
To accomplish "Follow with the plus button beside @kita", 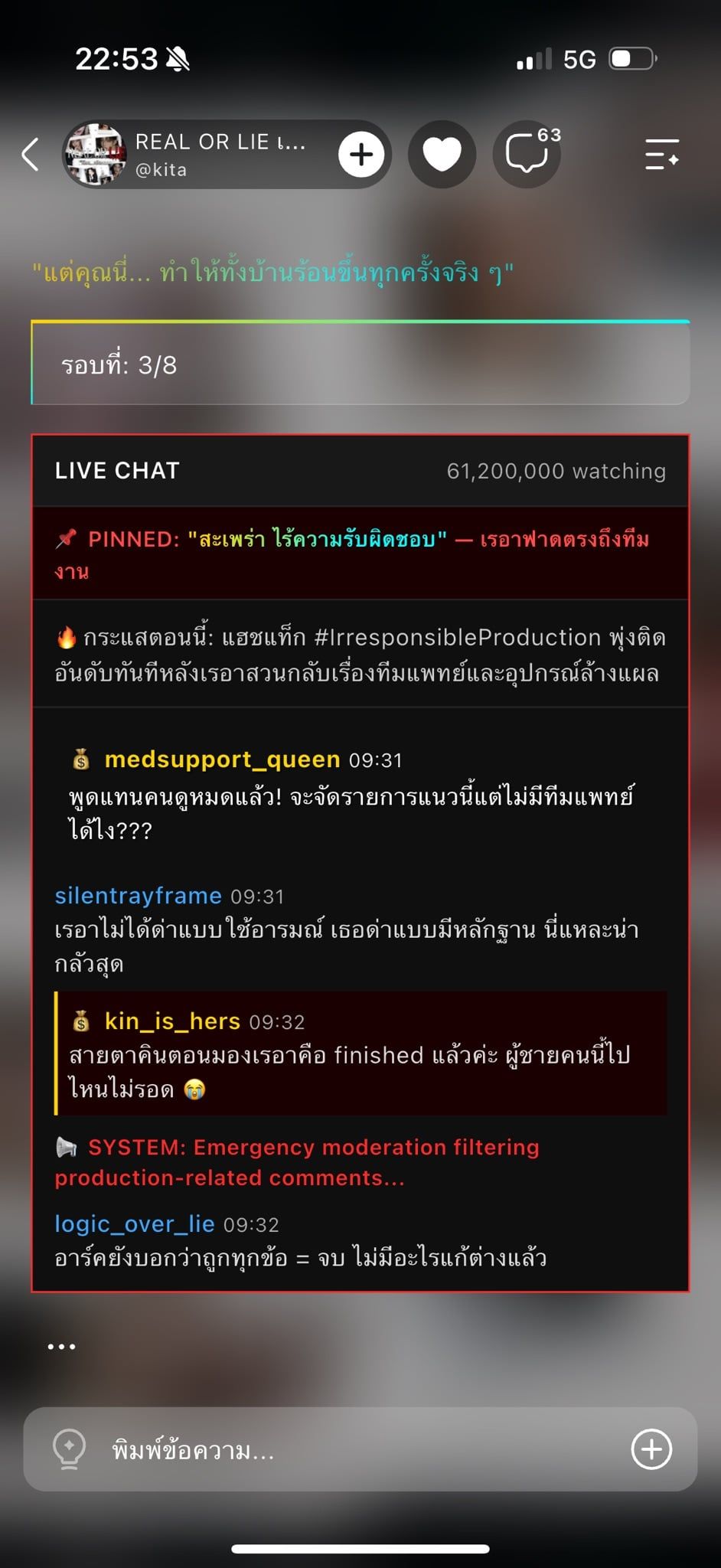I will click(x=361, y=155).
